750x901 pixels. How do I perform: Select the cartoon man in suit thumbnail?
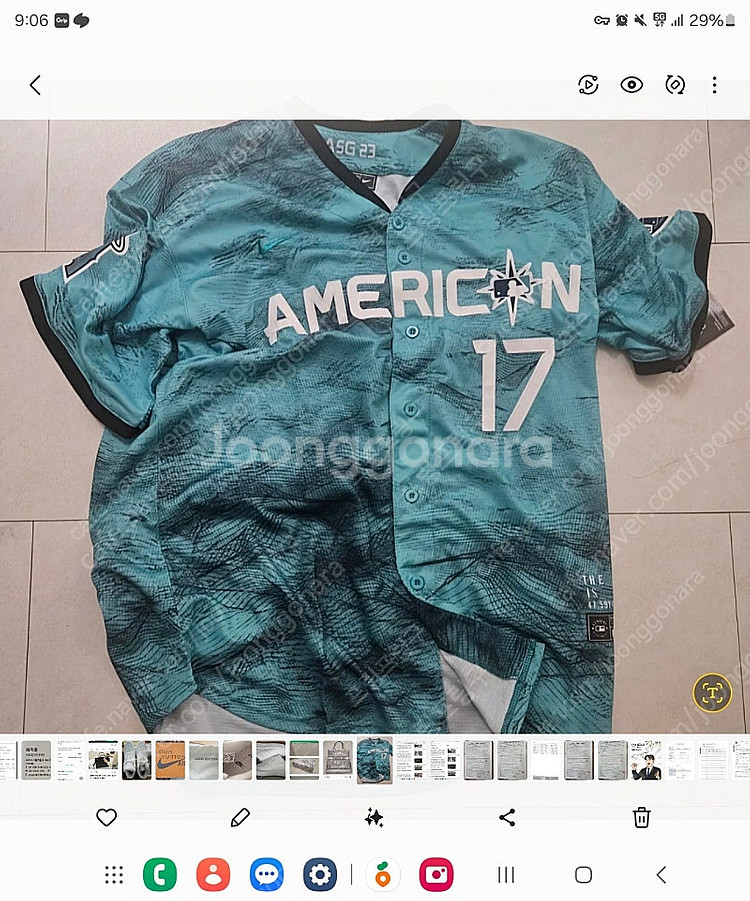click(x=646, y=760)
